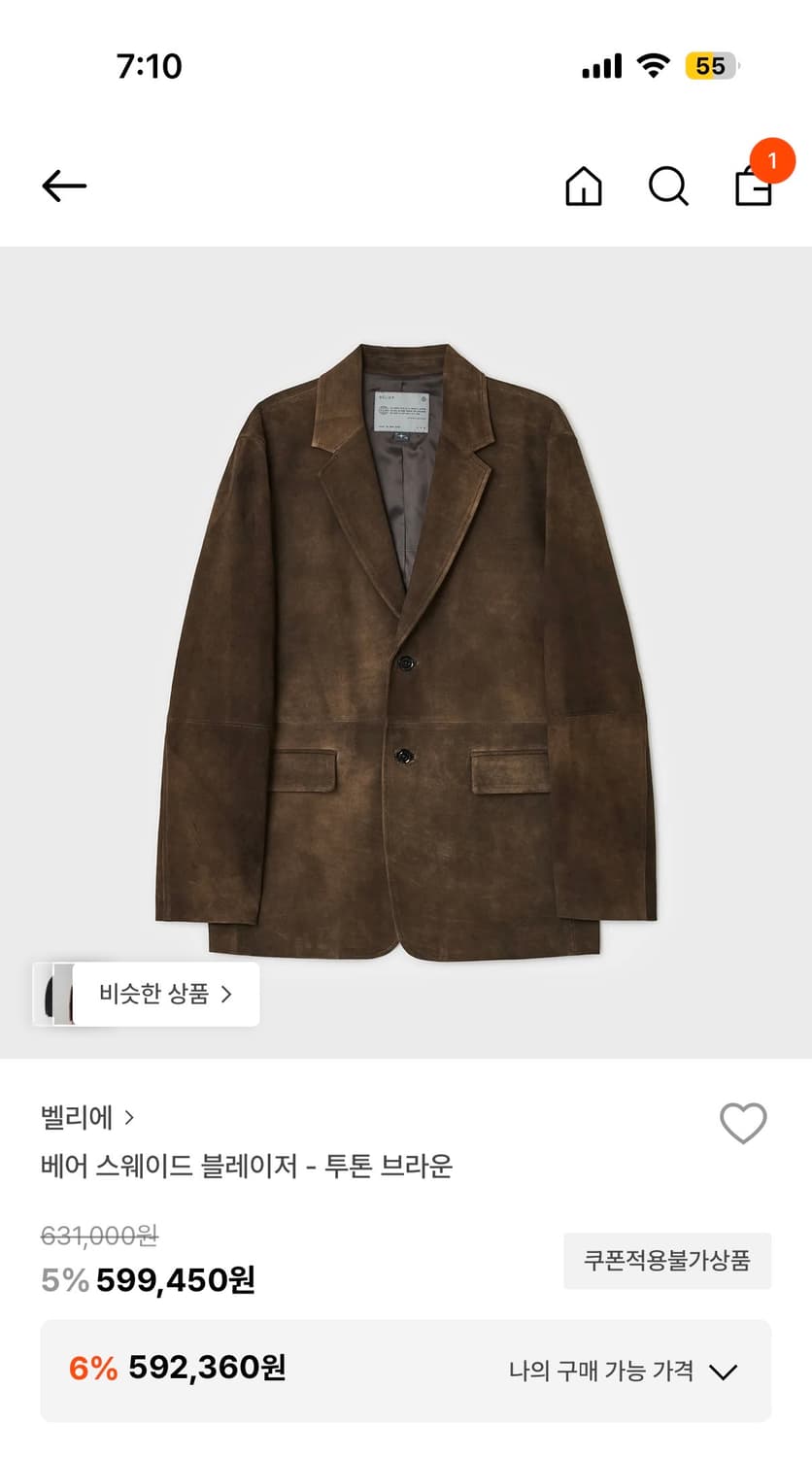Screen dimensions: 812x1457
Task: Tap the similar product thumbnail preview
Action: click(60, 994)
